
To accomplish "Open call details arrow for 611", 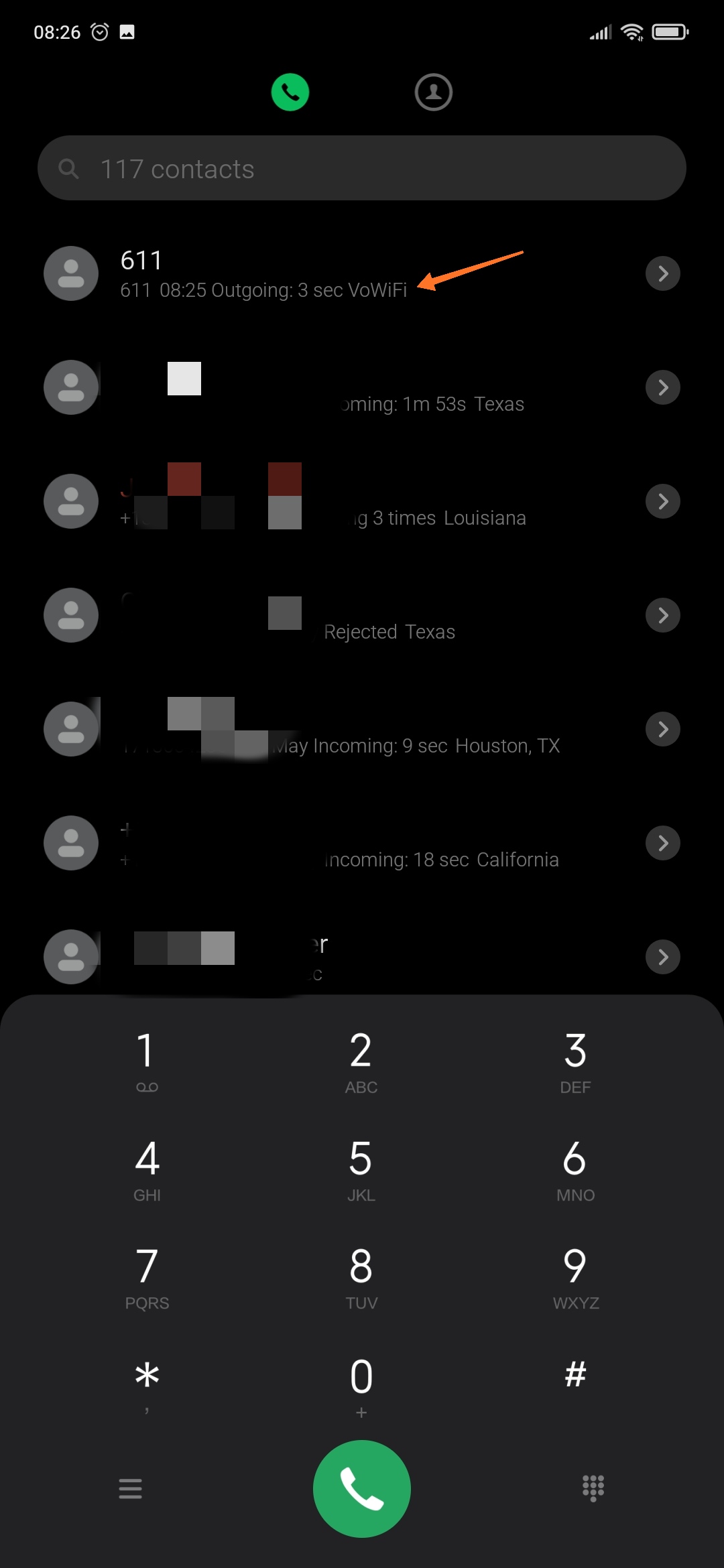I will point(663,273).
